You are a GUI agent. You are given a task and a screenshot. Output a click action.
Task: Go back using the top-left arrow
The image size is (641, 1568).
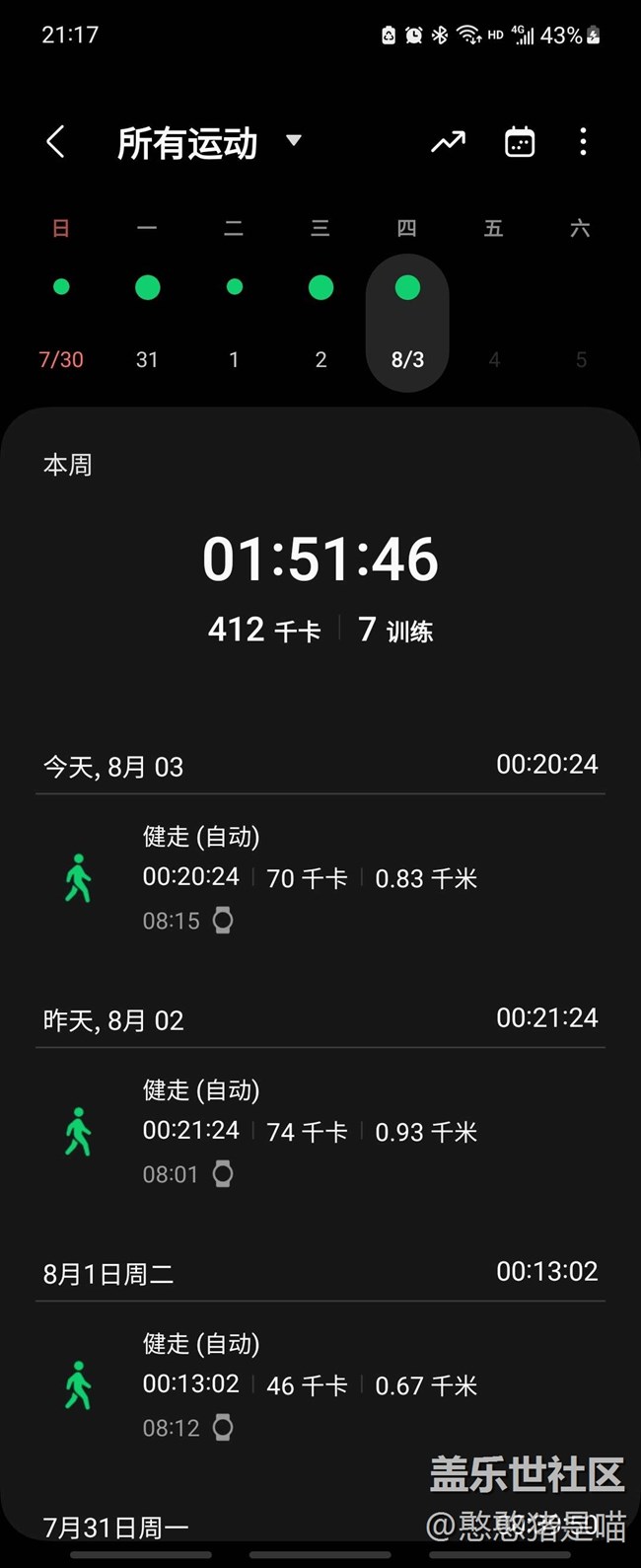tap(55, 142)
